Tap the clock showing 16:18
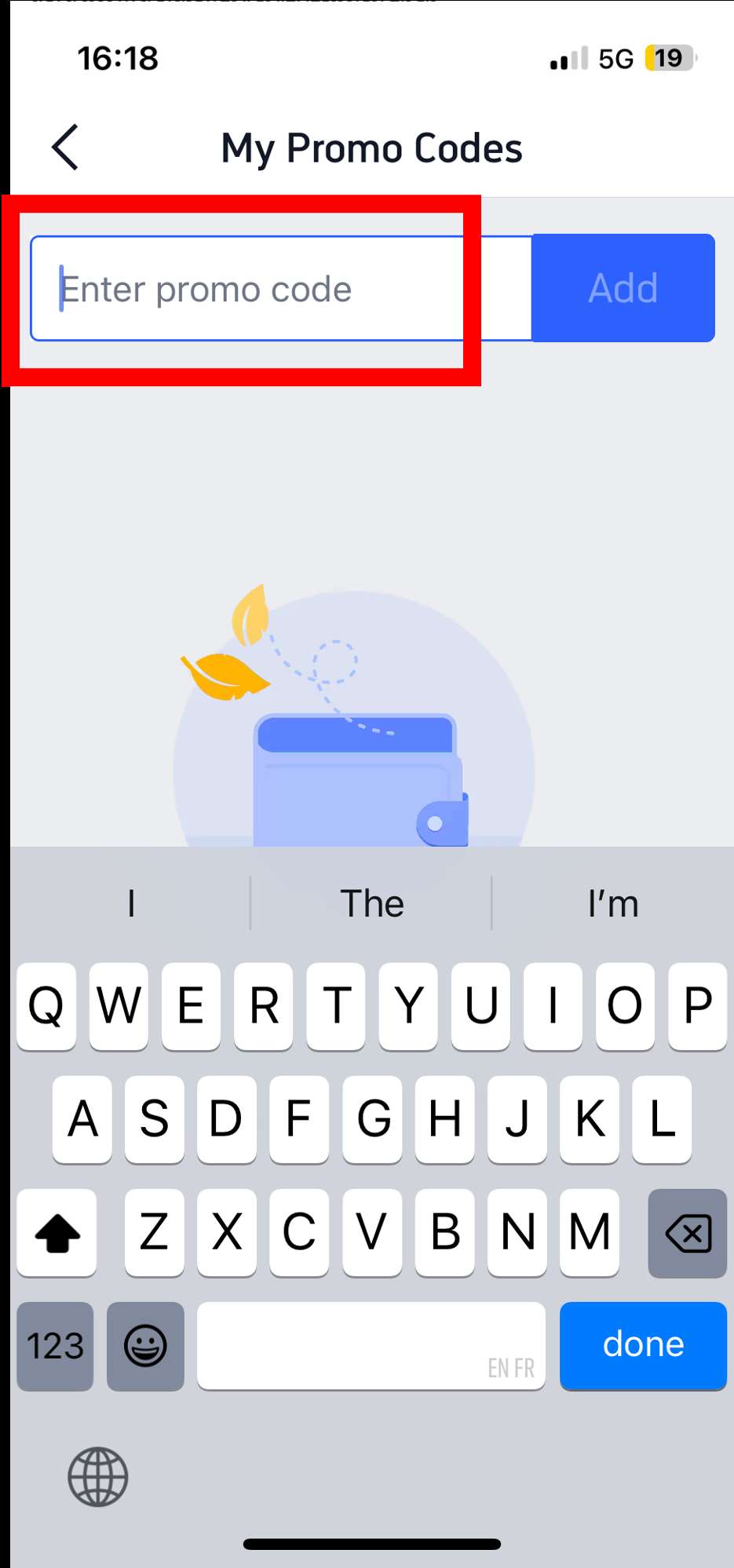Screen dimensions: 734x1568 (x=118, y=58)
